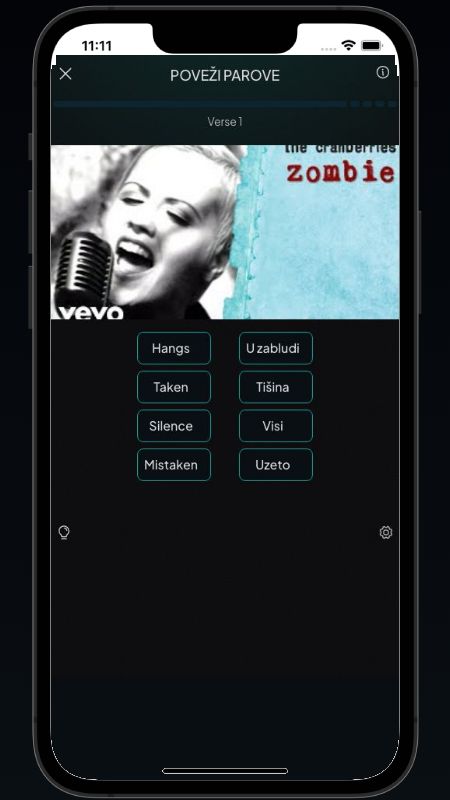Open settings via the gear icon
450x800 pixels.
[x=386, y=533]
